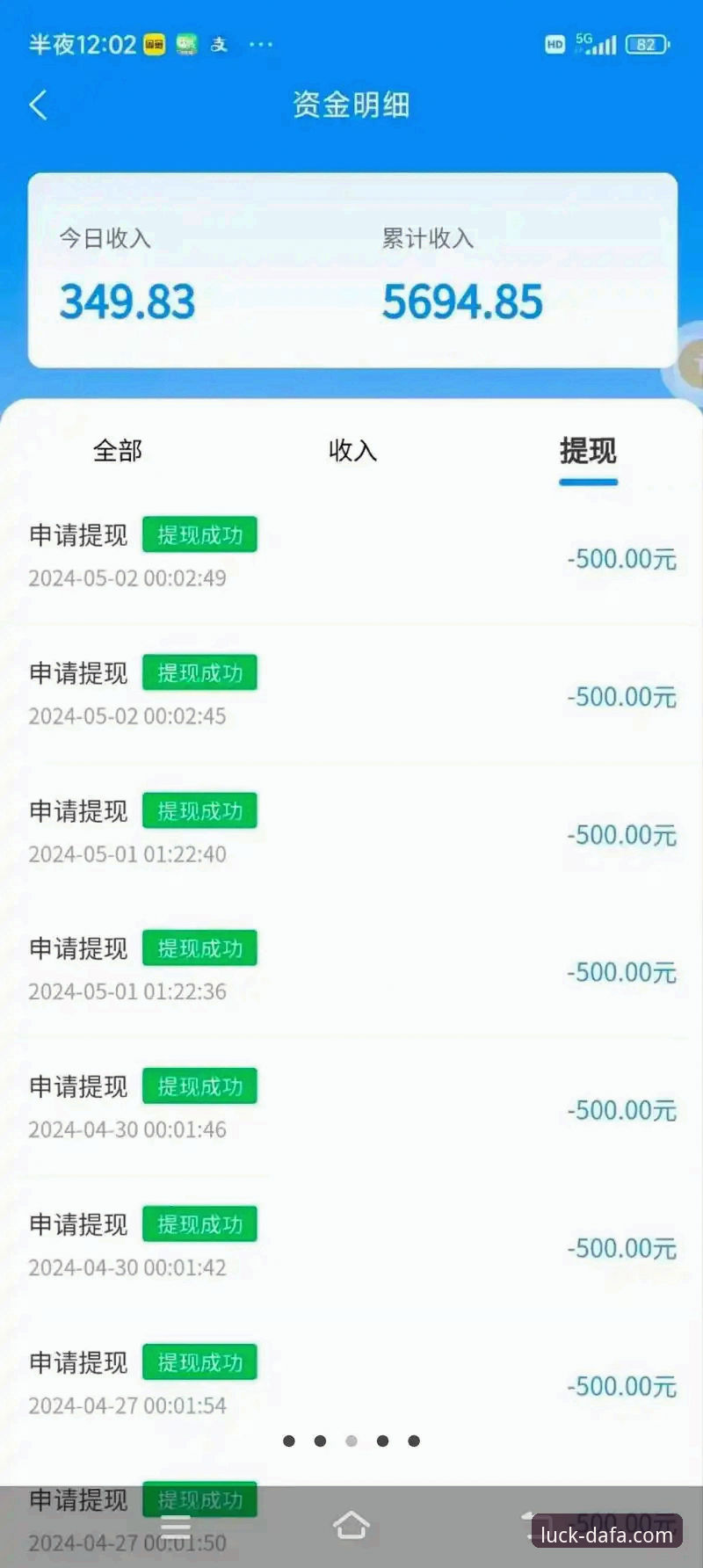
Task: Switch to the 收入 tab
Action: coord(351,451)
